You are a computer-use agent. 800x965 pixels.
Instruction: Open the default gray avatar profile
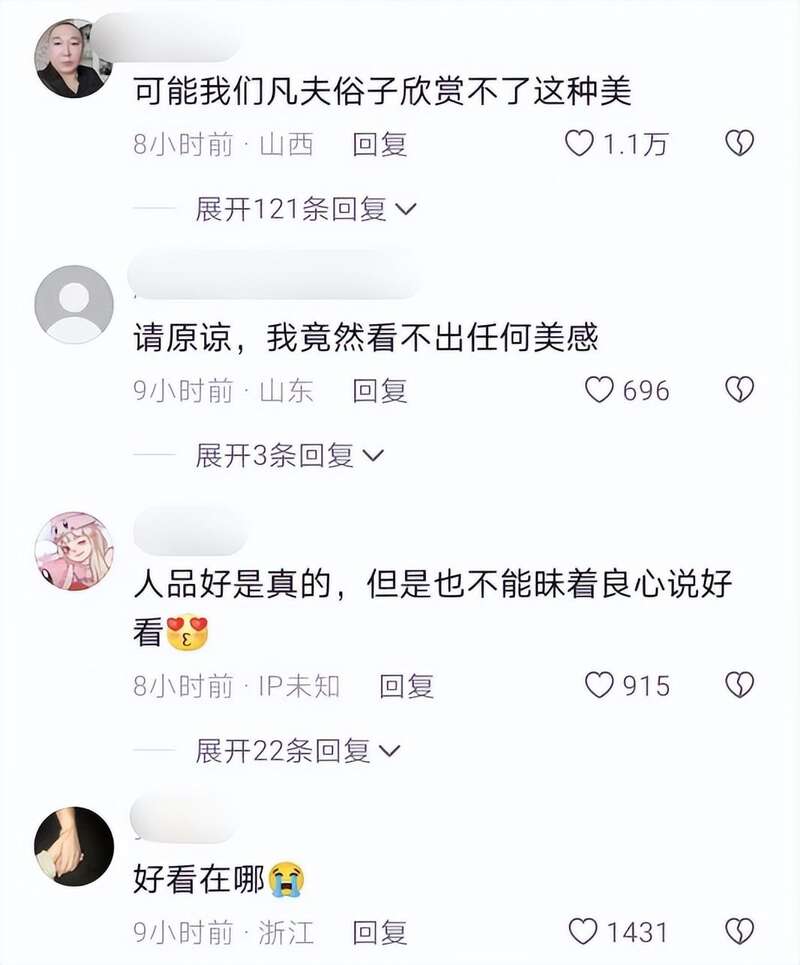pos(74,305)
